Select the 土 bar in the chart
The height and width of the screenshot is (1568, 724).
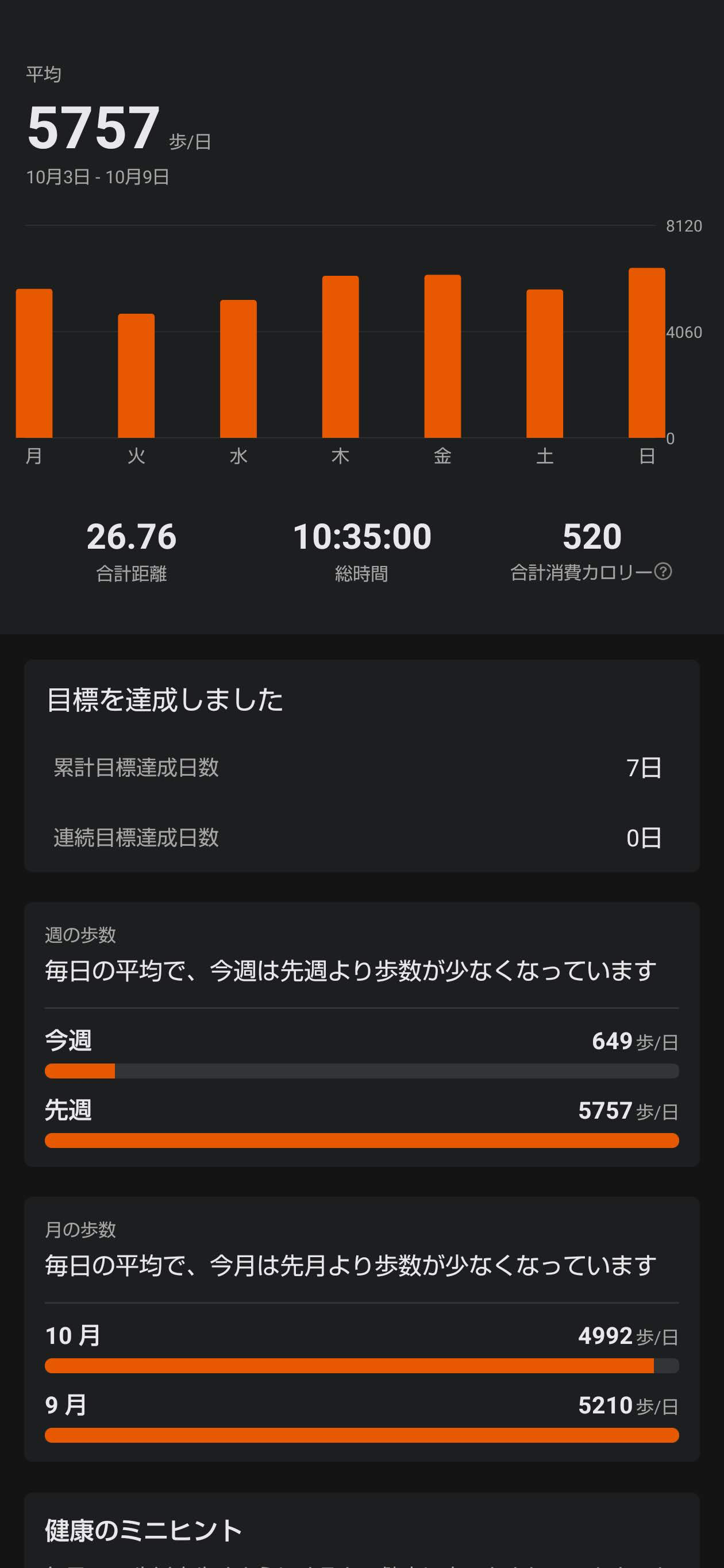click(544, 363)
